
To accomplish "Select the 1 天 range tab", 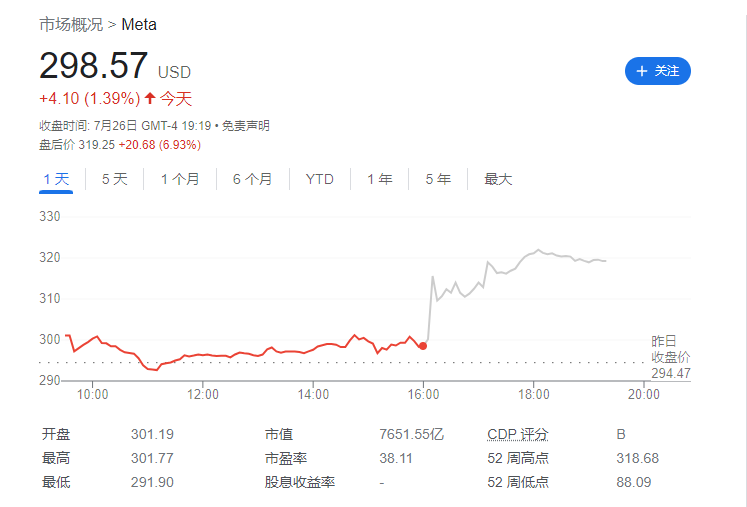I will pyautogui.click(x=56, y=179).
